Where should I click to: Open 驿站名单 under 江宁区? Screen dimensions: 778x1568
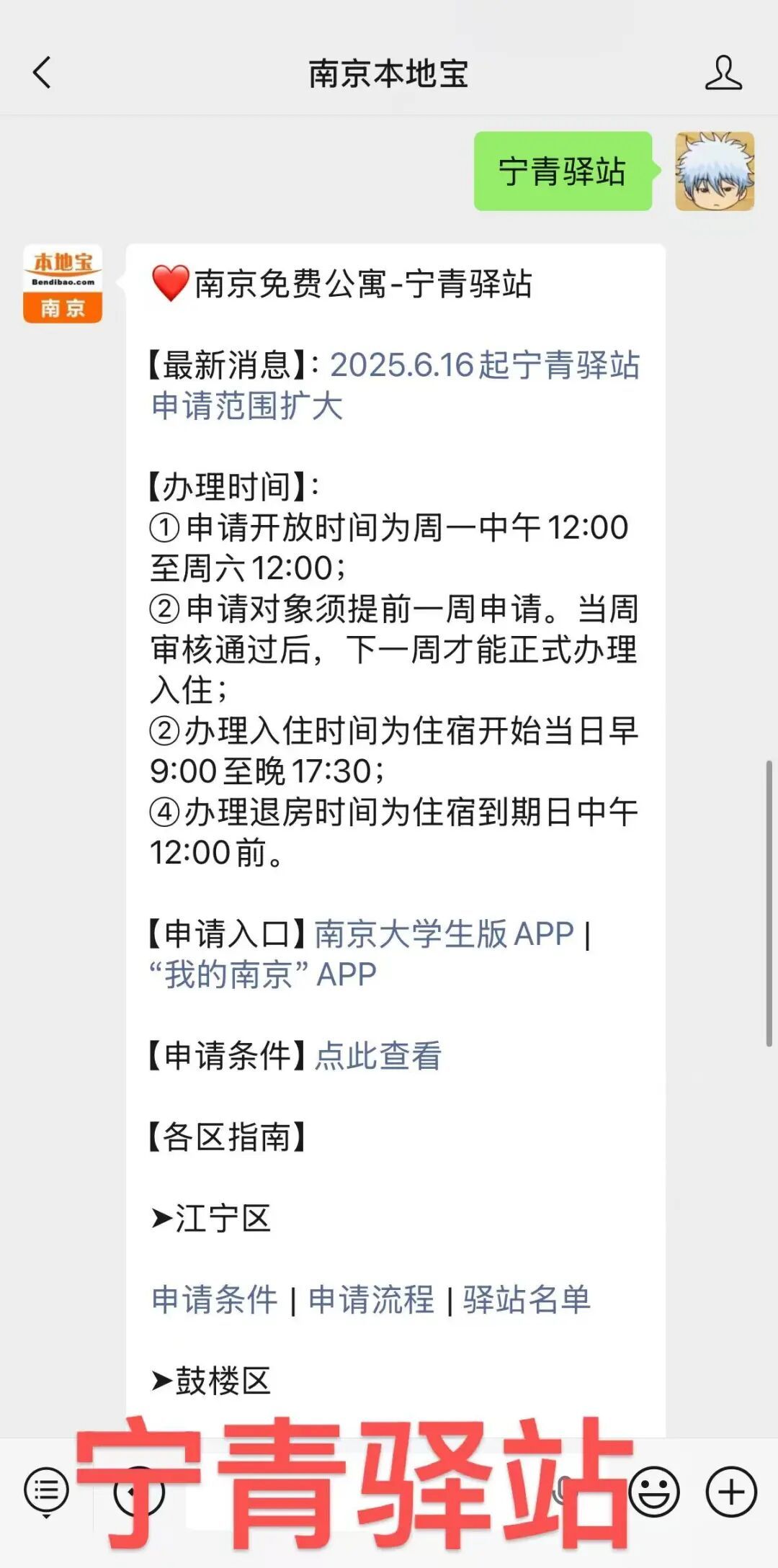pos(527,1300)
